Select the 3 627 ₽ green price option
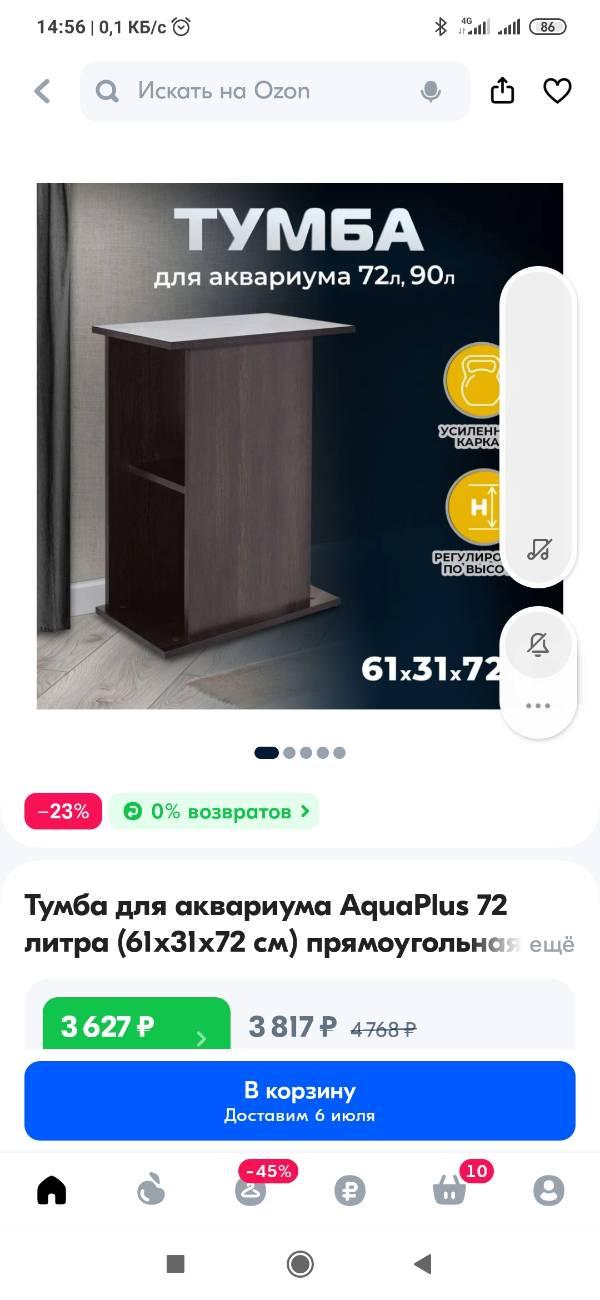Viewport: 600px width, 1300px height. [136, 1024]
